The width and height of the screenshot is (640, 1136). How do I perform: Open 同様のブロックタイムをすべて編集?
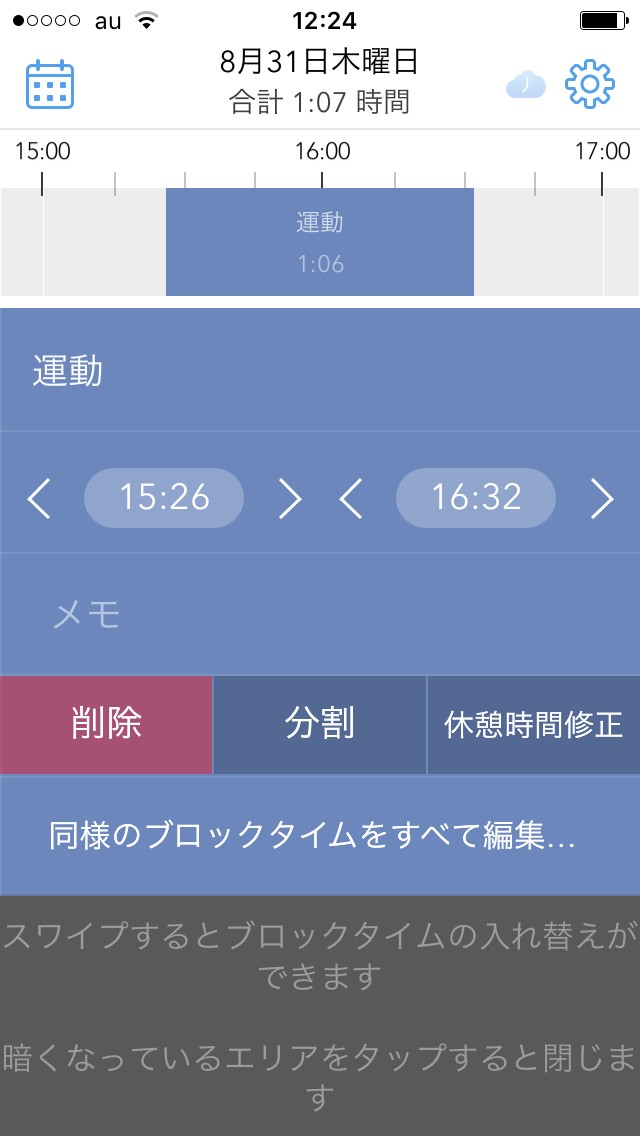[x=312, y=836]
